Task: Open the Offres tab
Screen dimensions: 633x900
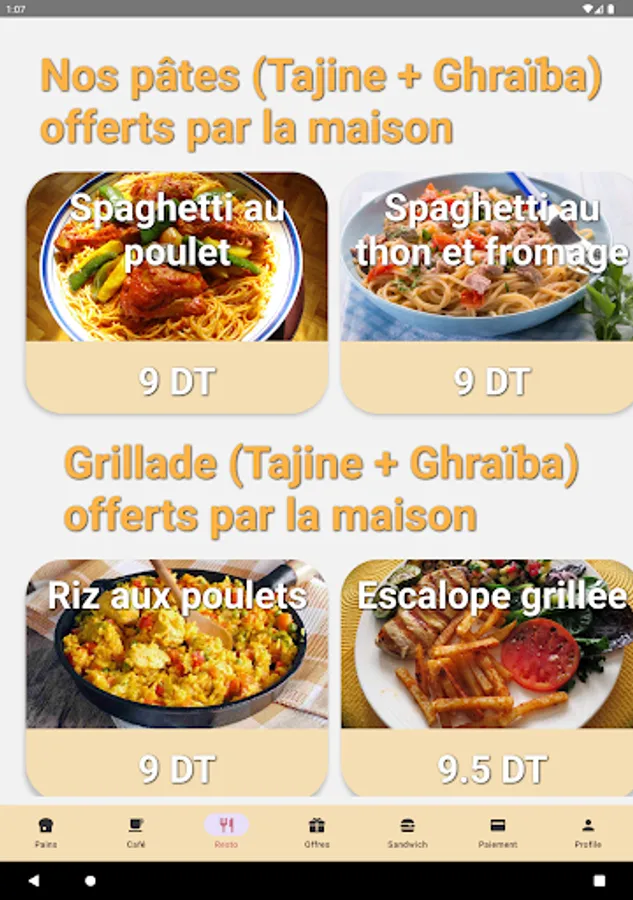Action: click(x=317, y=832)
